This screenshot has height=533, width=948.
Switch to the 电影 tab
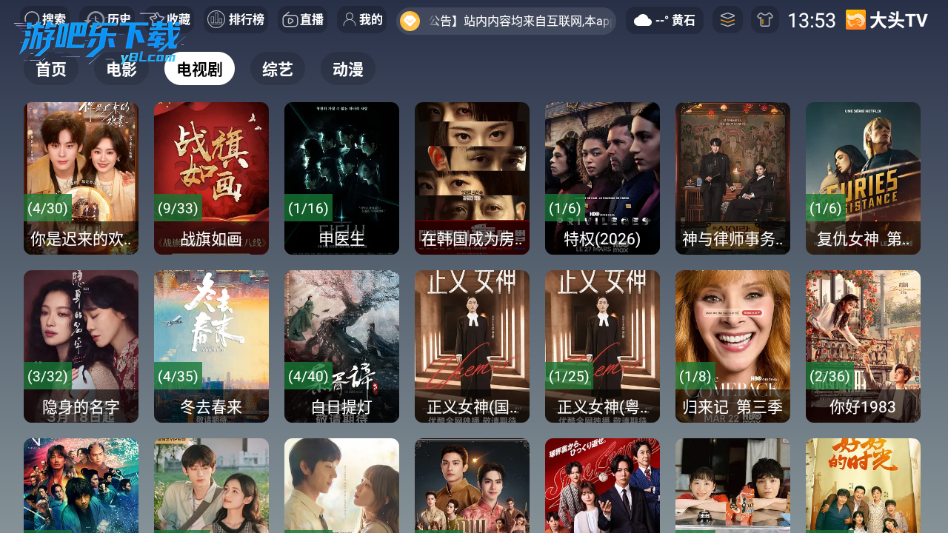coord(121,69)
